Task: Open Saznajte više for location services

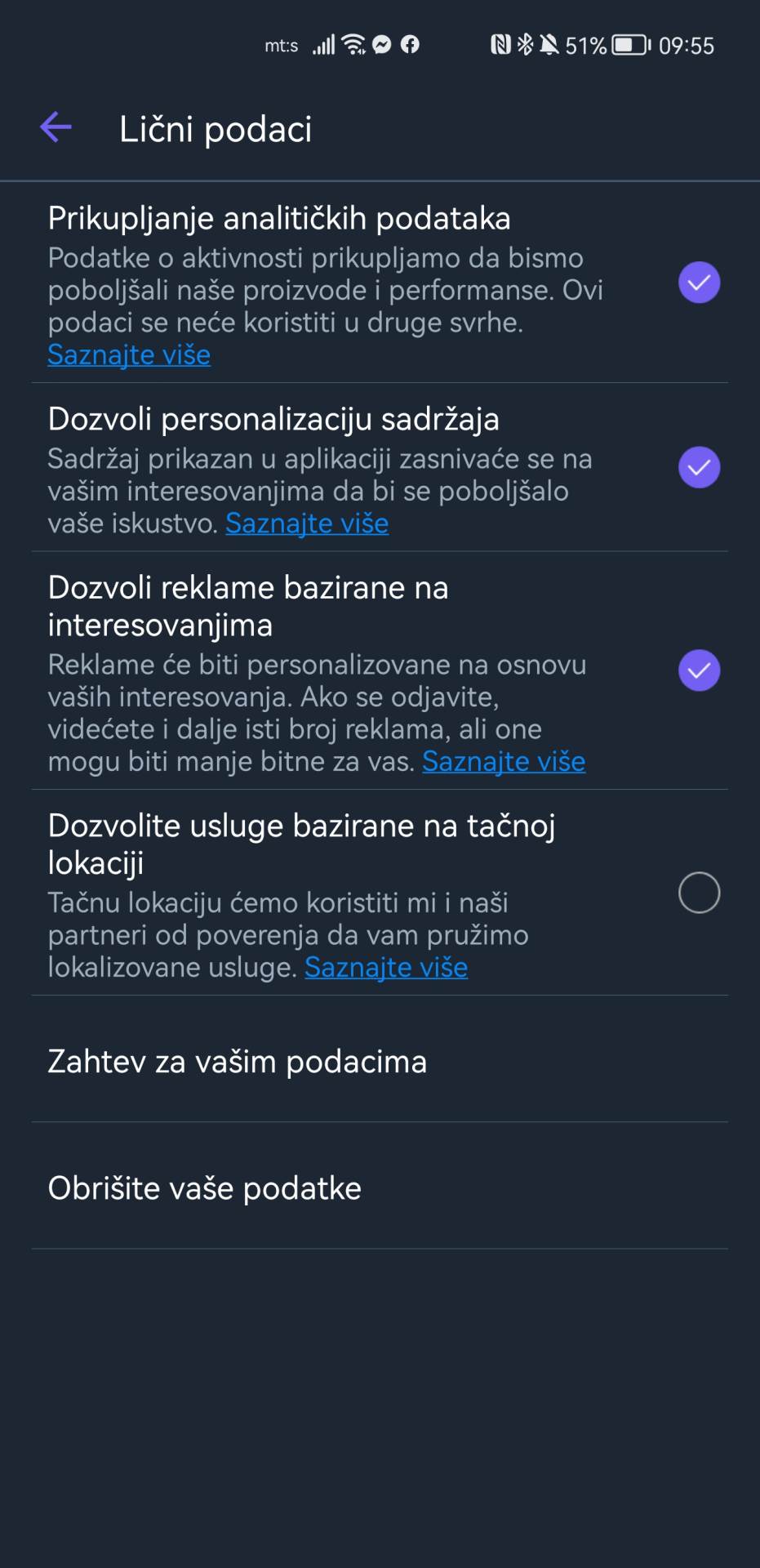Action: coord(385,966)
